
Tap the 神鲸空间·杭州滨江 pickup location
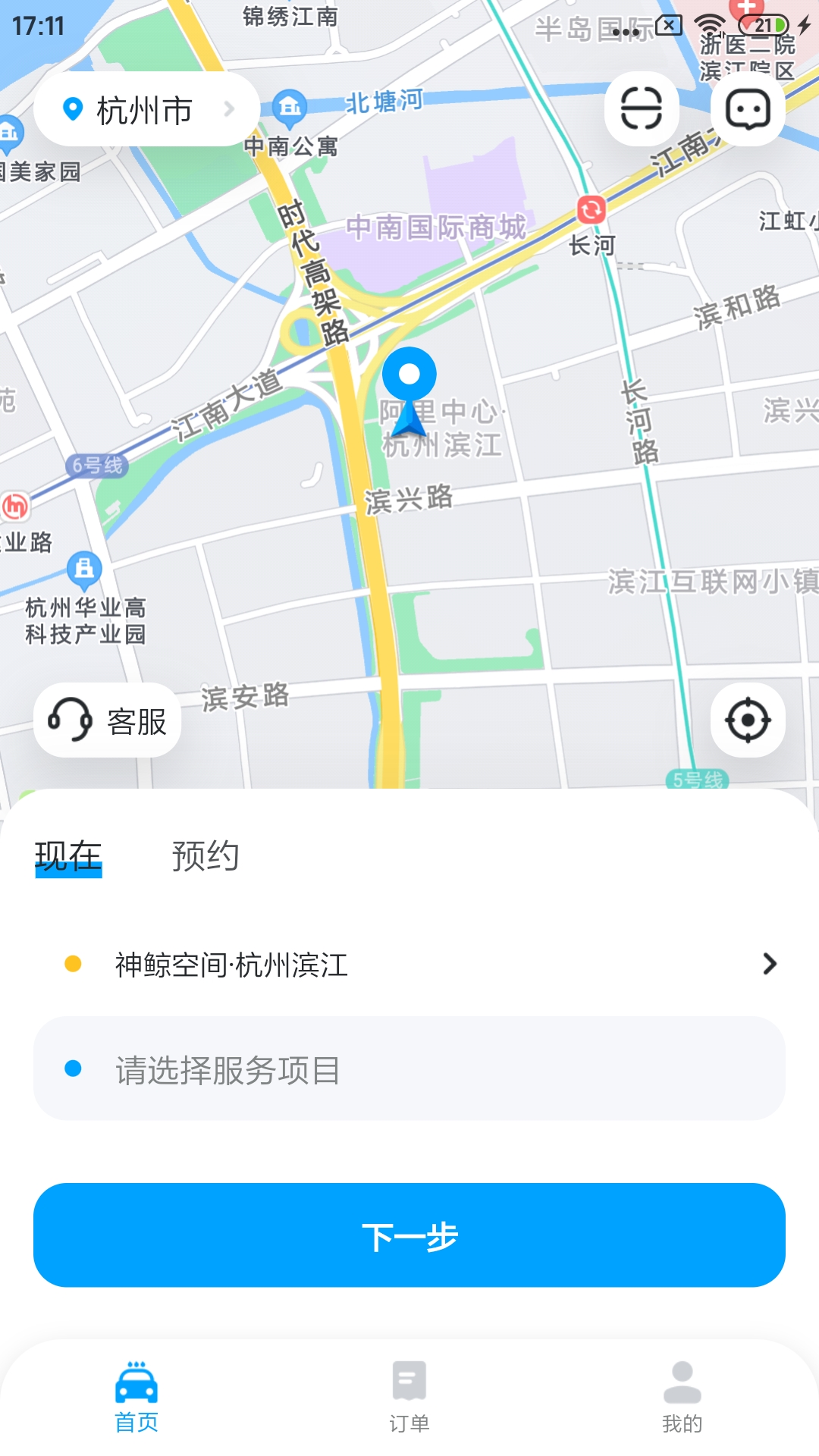[x=230, y=963]
